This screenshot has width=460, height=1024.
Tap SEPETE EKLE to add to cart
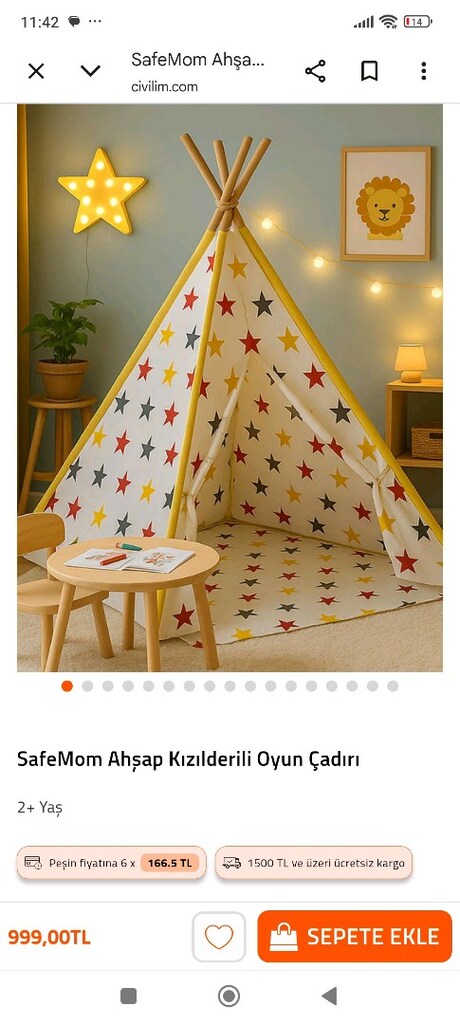[355, 936]
